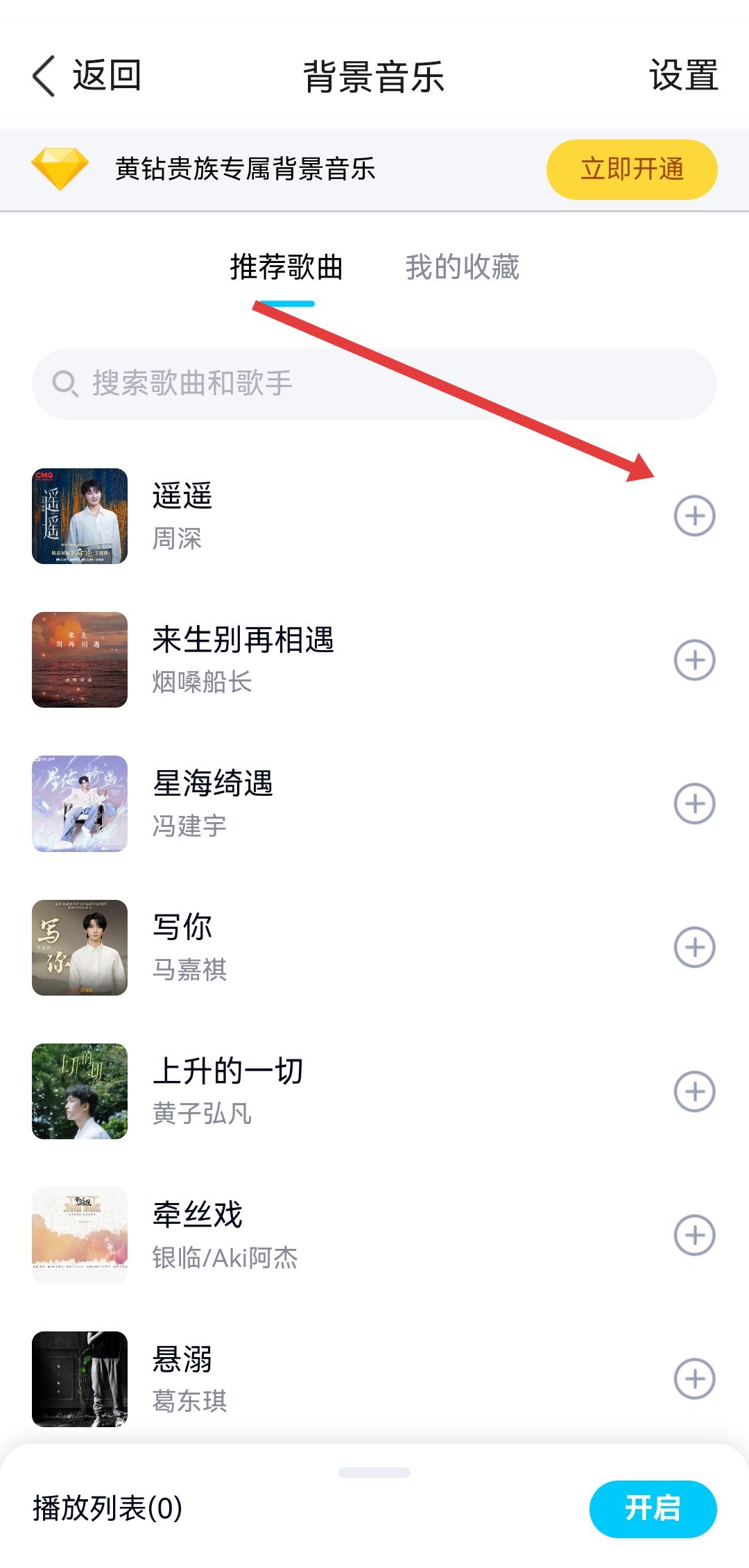
Task: Go back via 返回
Action: click(x=87, y=76)
